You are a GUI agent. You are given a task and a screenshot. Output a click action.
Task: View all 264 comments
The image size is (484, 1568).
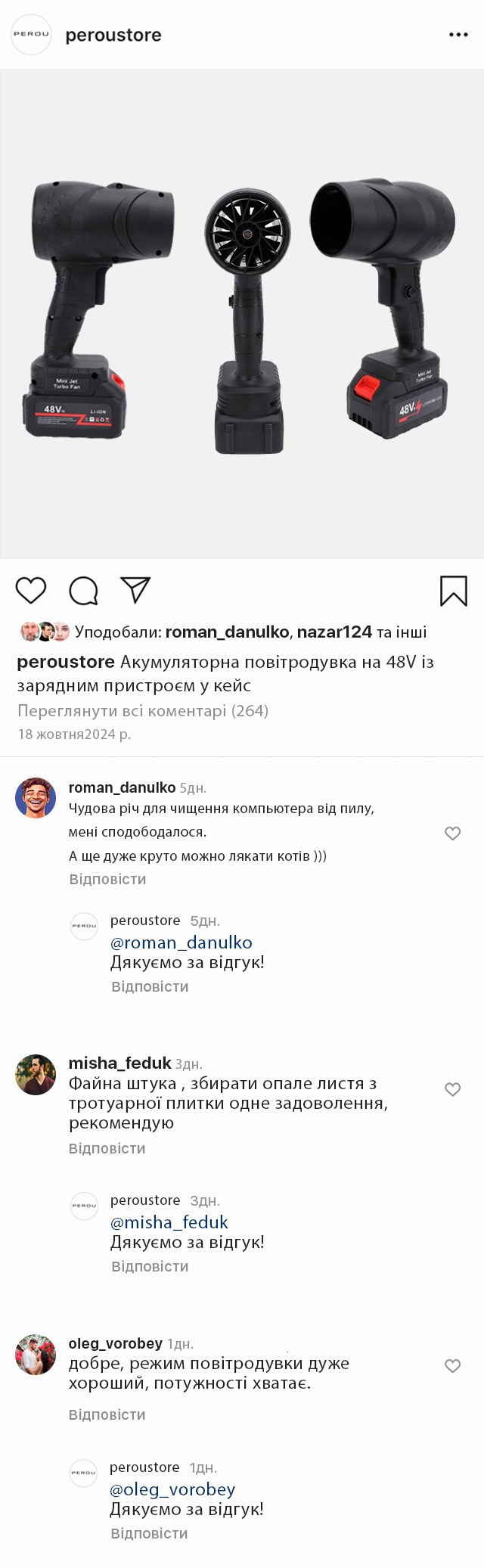(143, 710)
